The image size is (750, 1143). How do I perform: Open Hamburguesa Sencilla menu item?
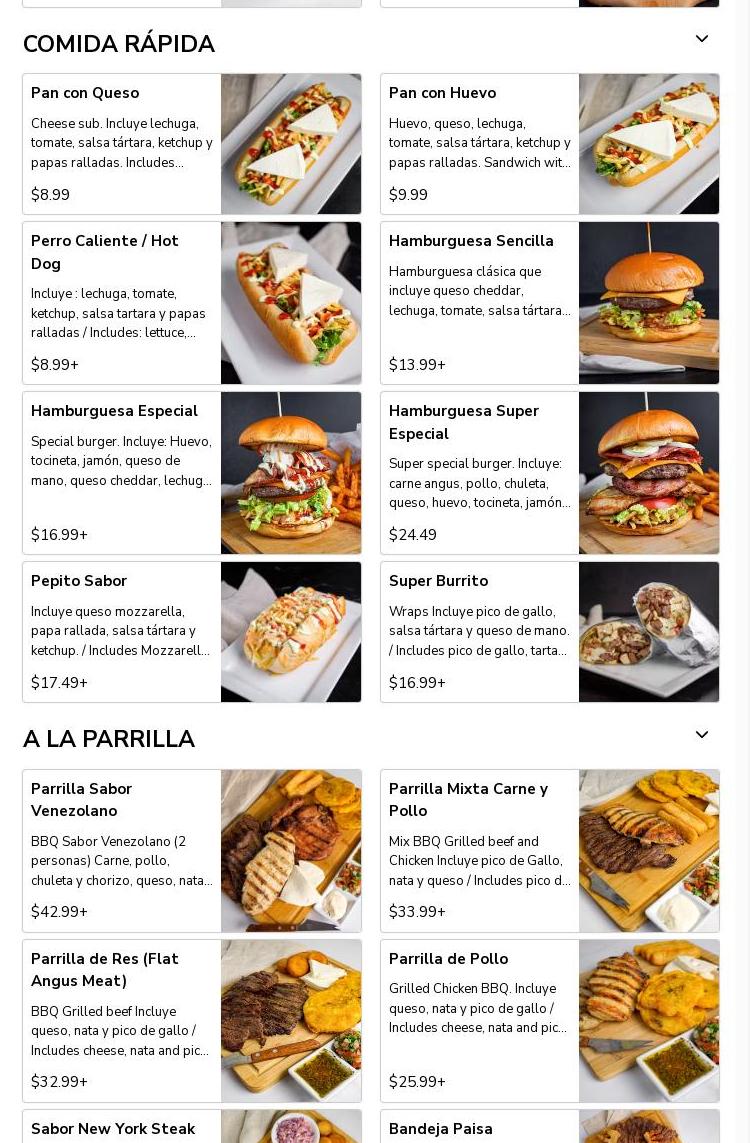[x=549, y=303]
